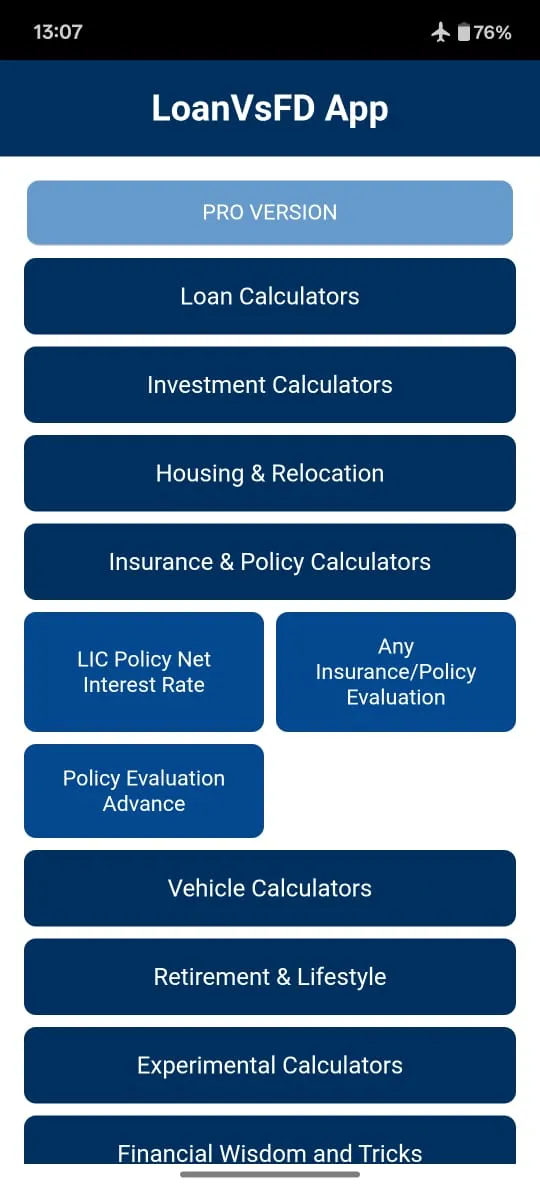Expand Housing & Relocation
Image resolution: width=540 pixels, height=1188 pixels.
[x=270, y=473]
